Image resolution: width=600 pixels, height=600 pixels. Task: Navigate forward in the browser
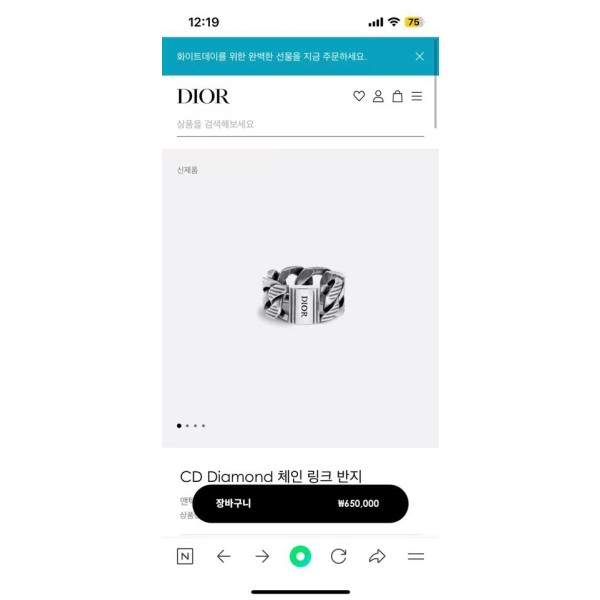(262, 557)
